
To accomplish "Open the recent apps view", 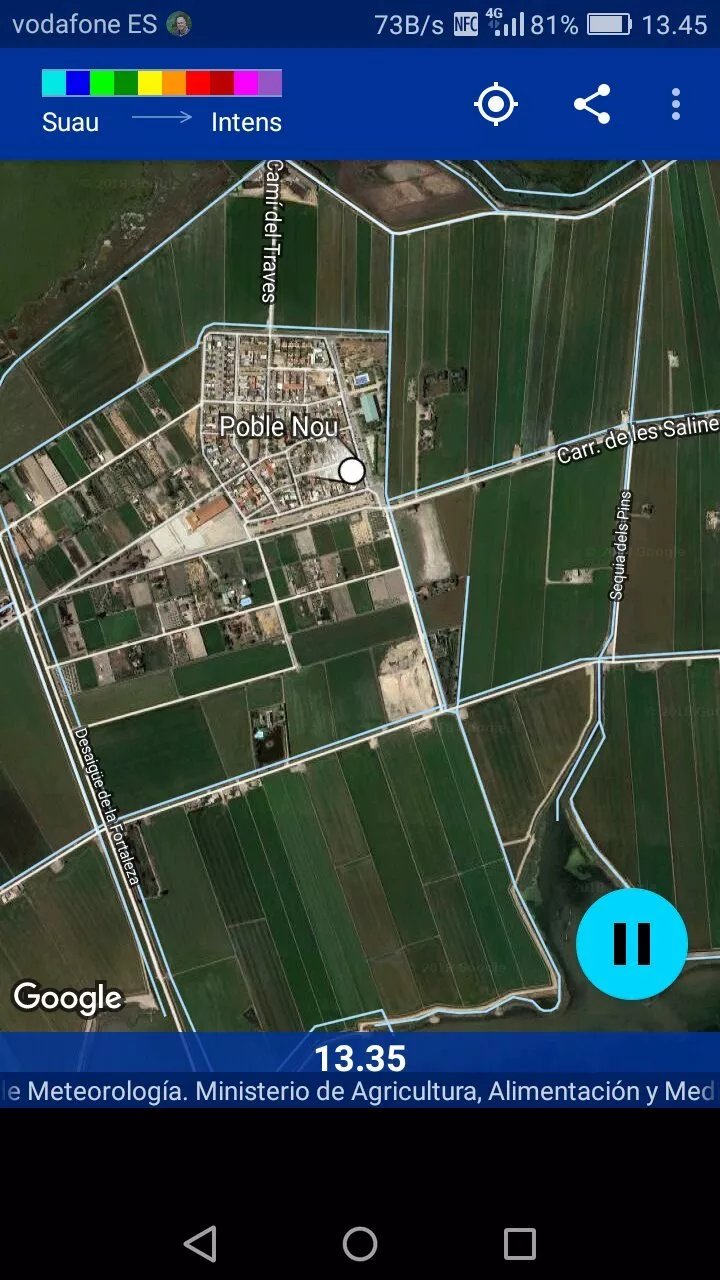I will coord(520,1244).
